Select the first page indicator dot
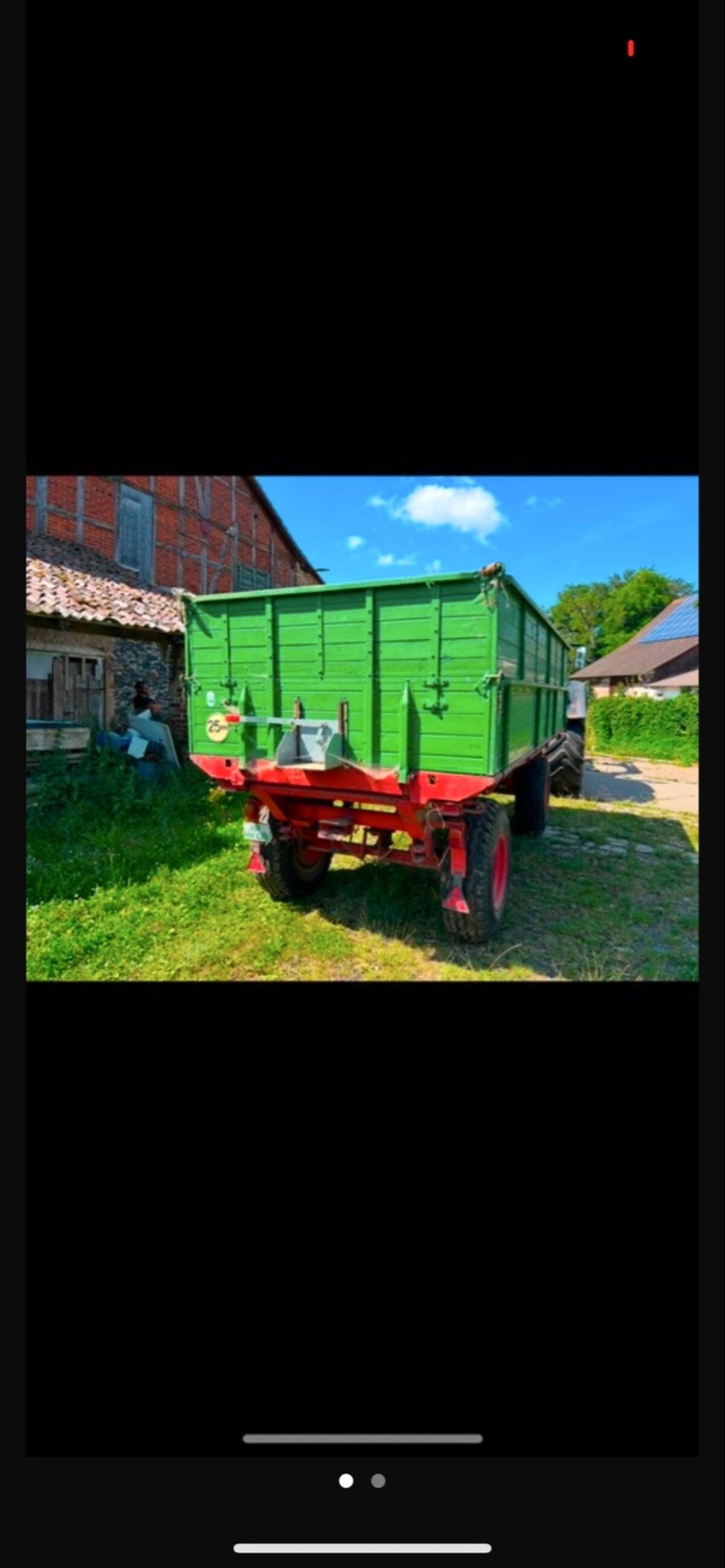Image resolution: width=725 pixels, height=1568 pixels. 346,1481
